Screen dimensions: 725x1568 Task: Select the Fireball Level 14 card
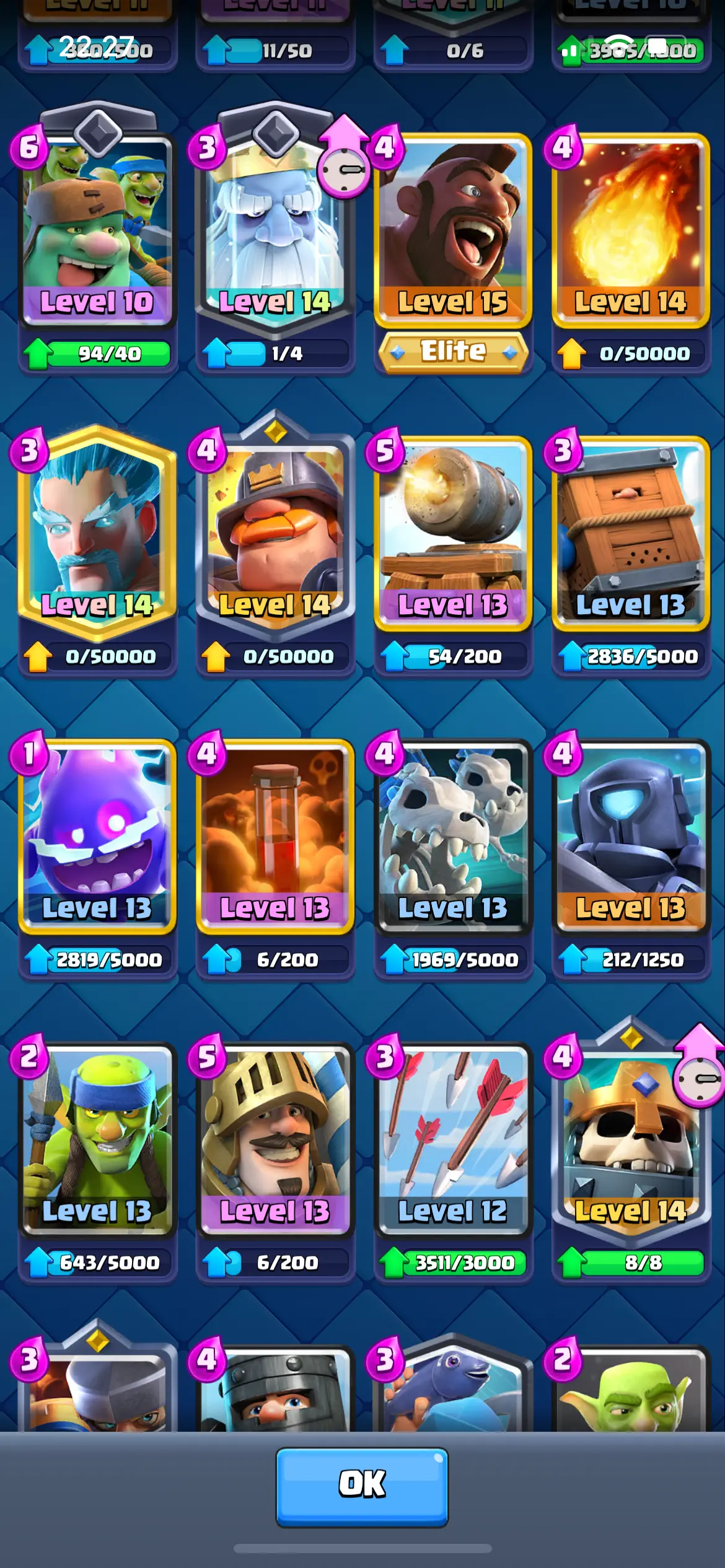631,229
